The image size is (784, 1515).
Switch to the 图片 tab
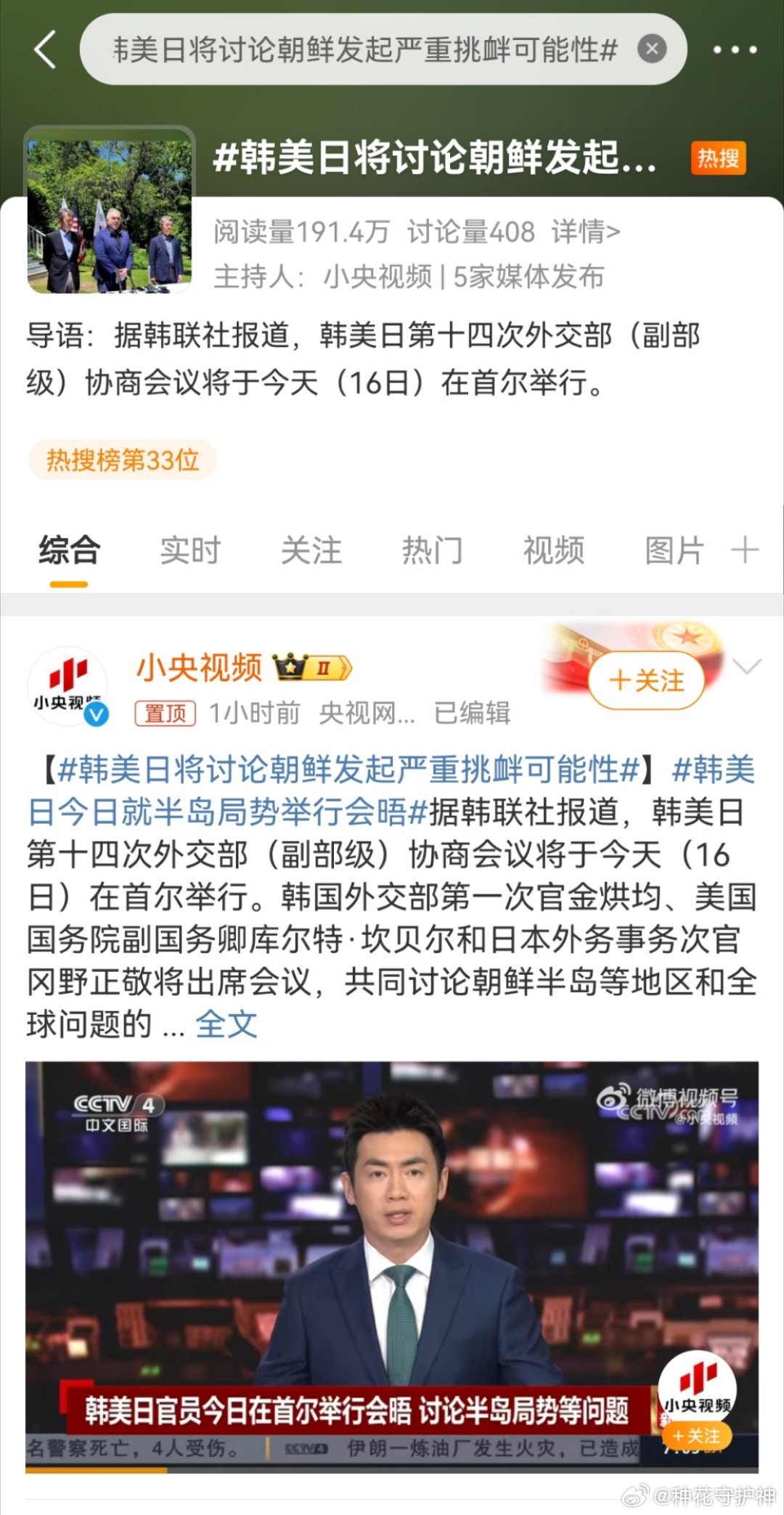click(674, 550)
